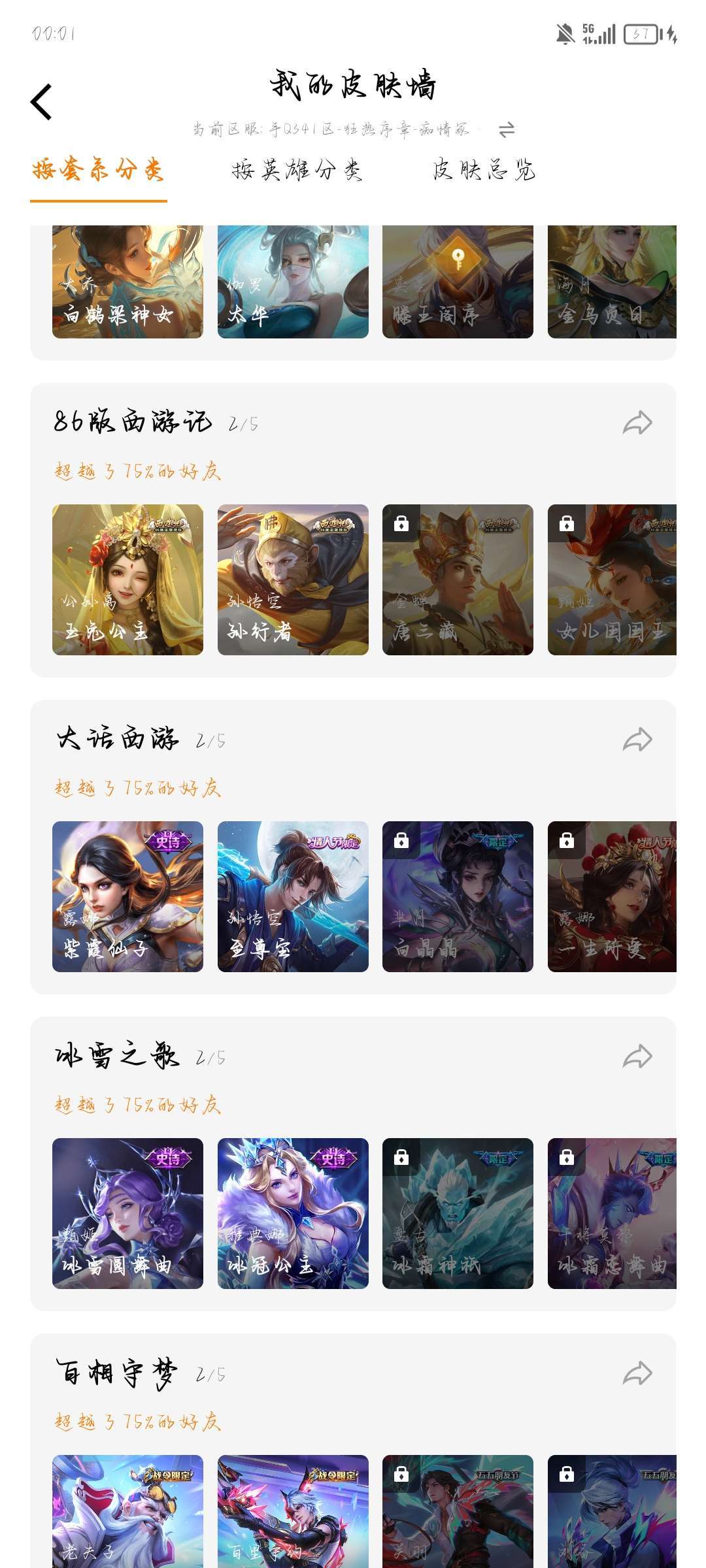The image size is (706, 1568).
Task: Open the 冰雪圆舞曲 skin card
Action: [x=127, y=1213]
